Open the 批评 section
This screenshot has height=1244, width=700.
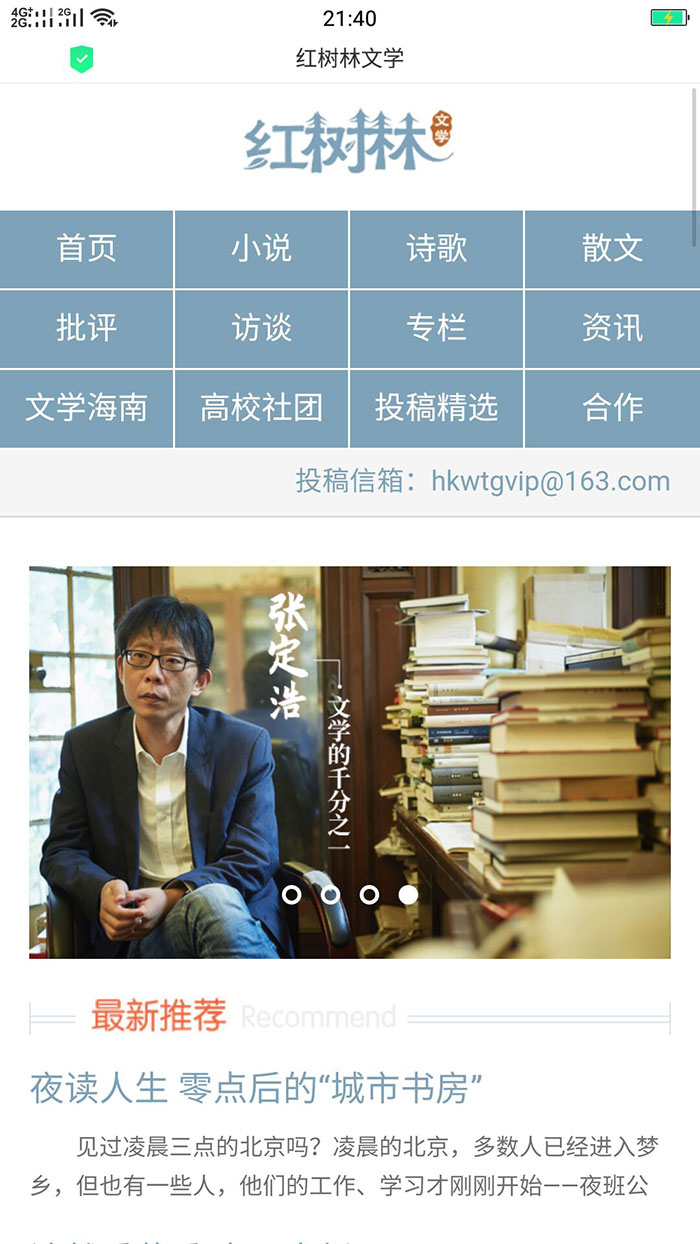(x=87, y=328)
